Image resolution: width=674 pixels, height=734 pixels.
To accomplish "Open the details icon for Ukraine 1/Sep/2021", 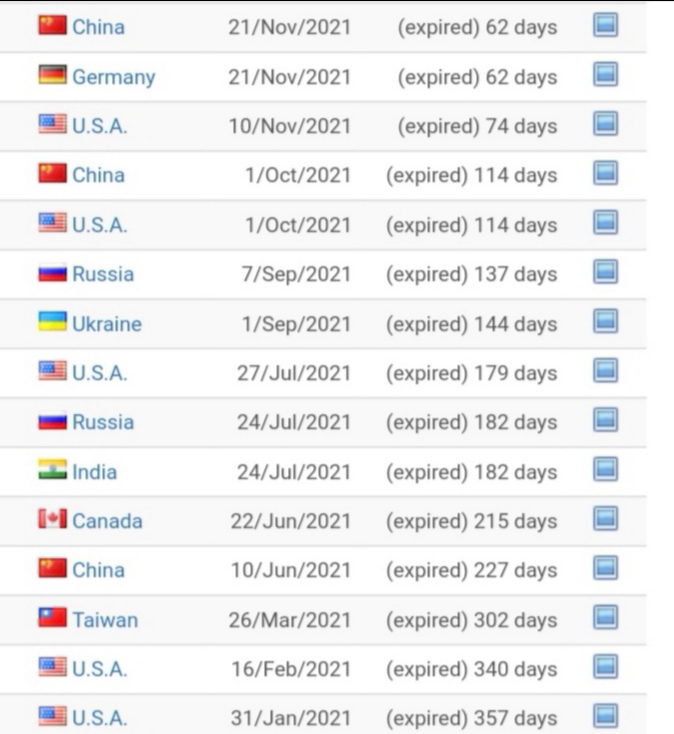I will [605, 323].
